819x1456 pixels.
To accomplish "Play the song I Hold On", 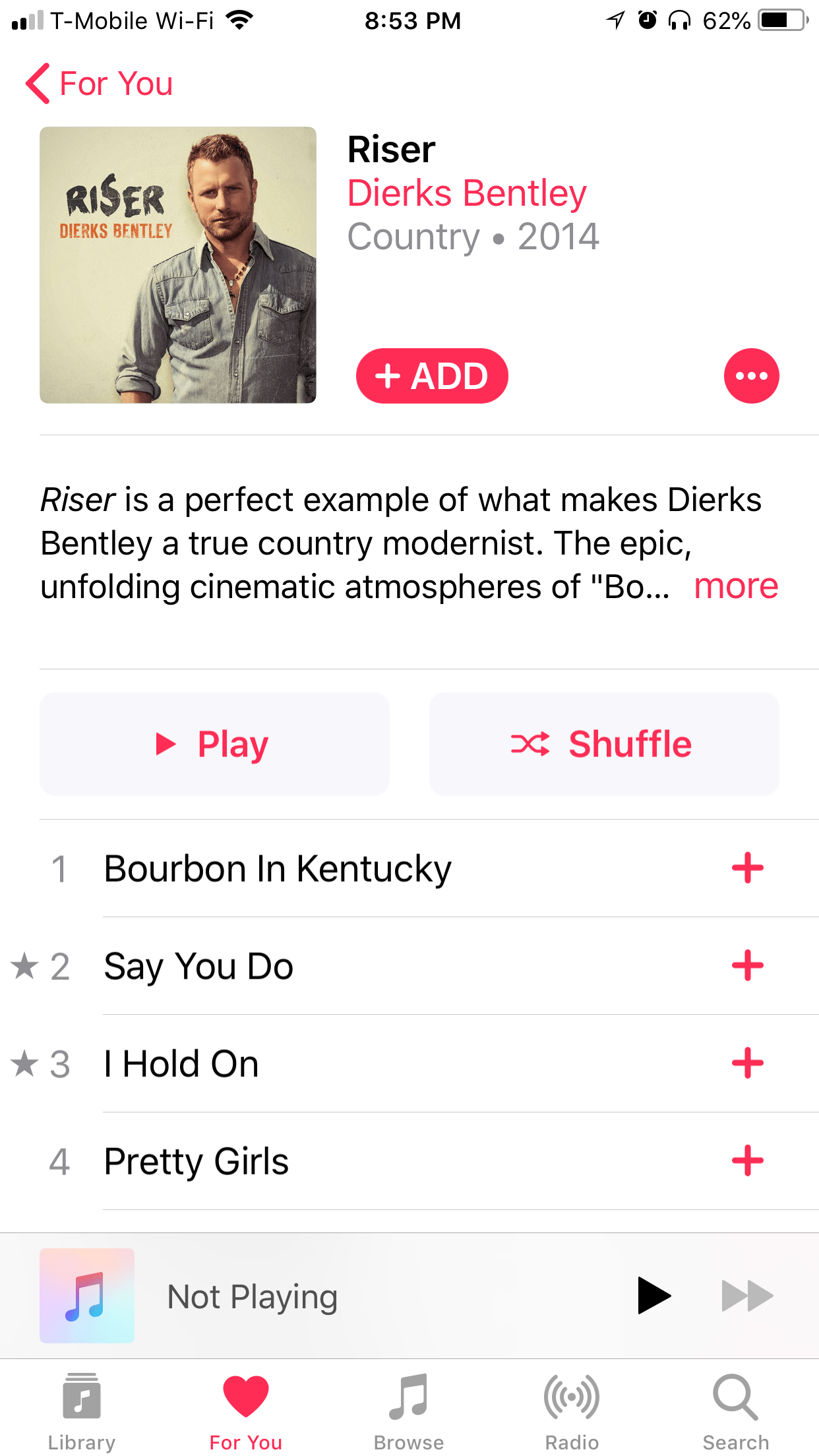I will pyautogui.click(x=181, y=1064).
